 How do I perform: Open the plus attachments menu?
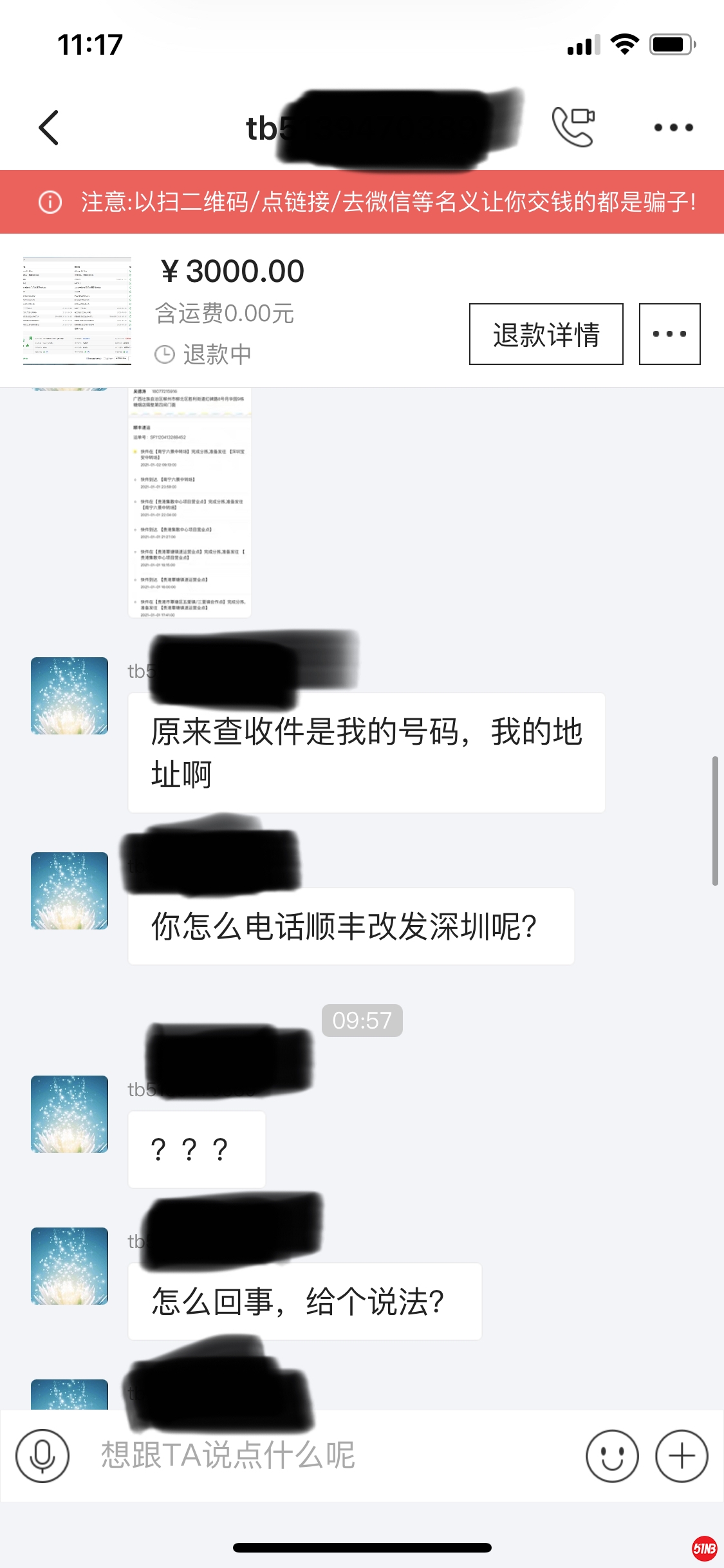682,1456
